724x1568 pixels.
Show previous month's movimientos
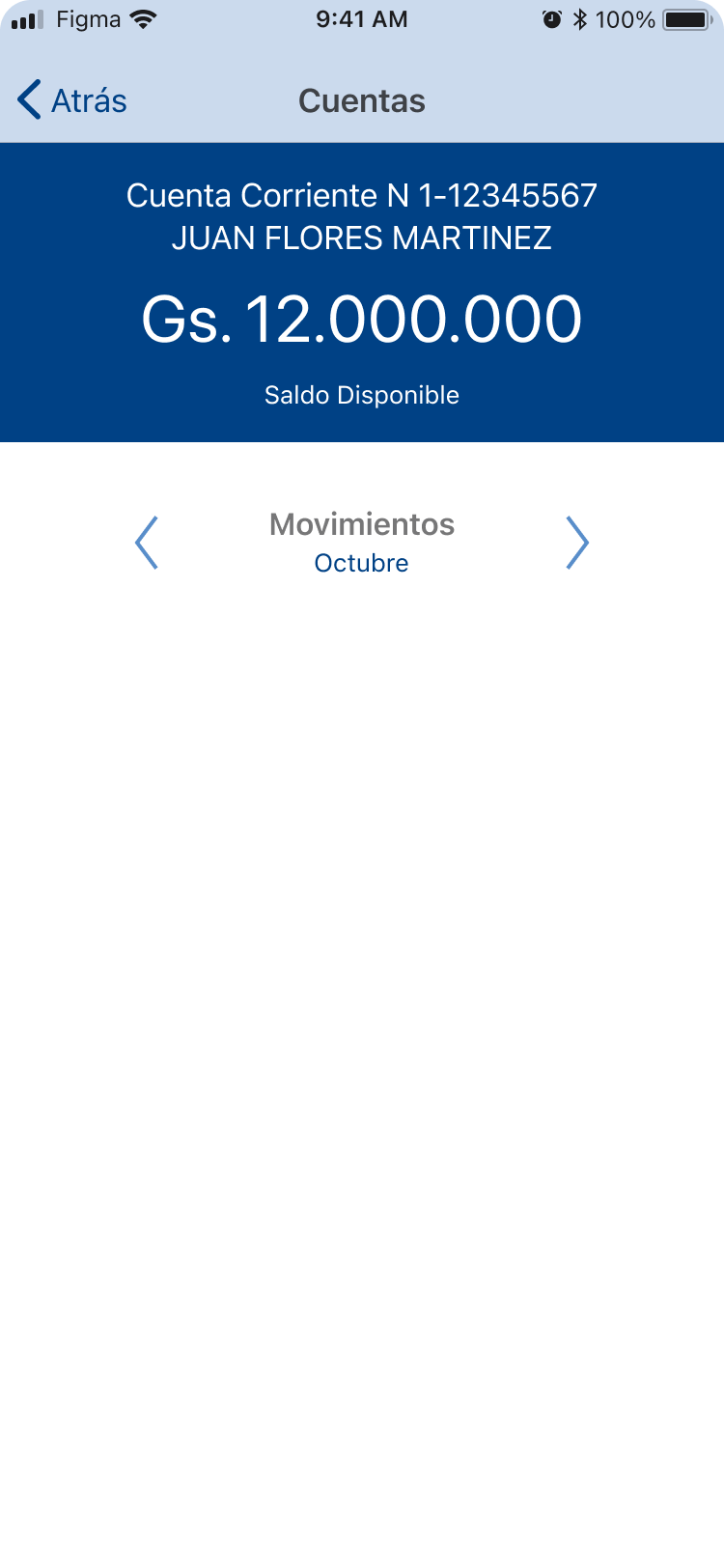(x=147, y=543)
